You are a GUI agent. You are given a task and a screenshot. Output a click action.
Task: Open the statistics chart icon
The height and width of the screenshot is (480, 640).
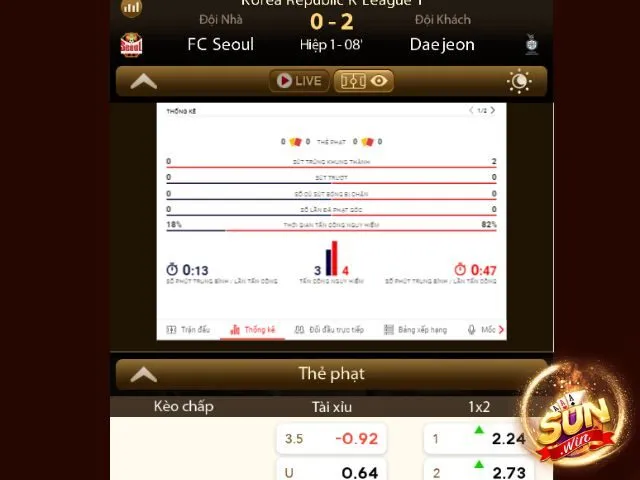pyautogui.click(x=132, y=8)
